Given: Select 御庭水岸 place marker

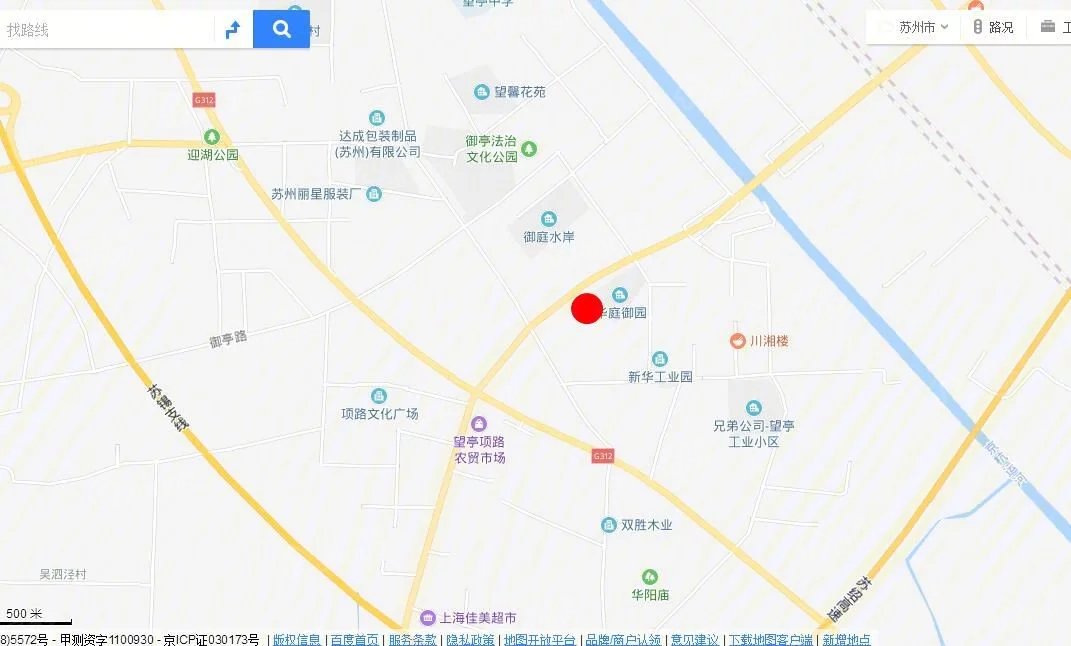Looking at the screenshot, I should (x=548, y=220).
